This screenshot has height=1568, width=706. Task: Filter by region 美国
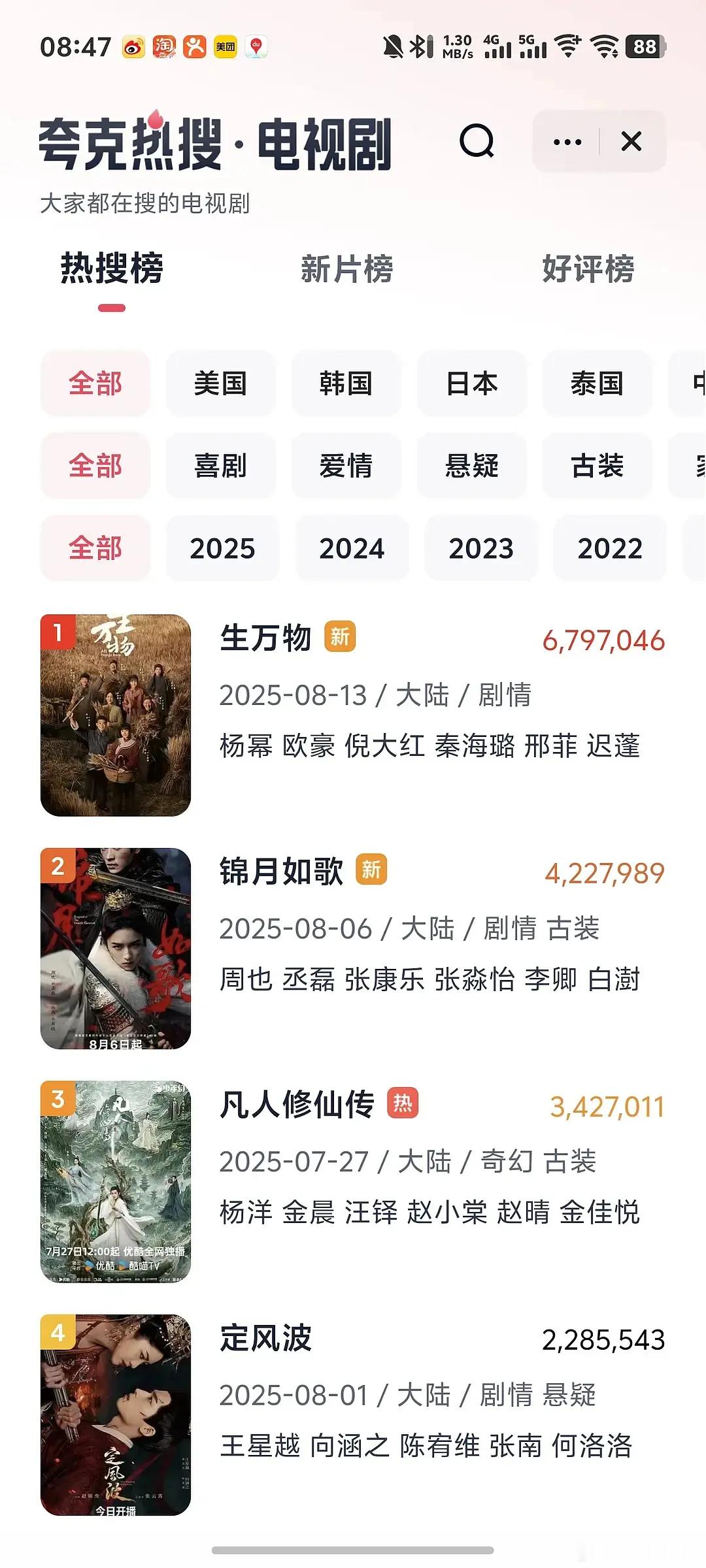tap(221, 384)
